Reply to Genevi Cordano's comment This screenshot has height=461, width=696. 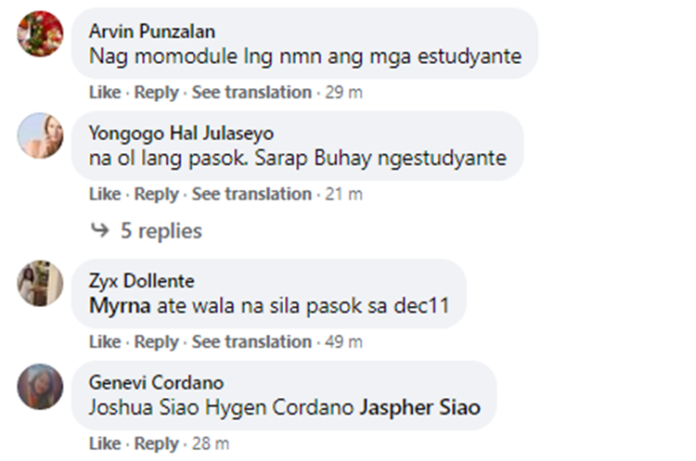pyautogui.click(x=156, y=443)
